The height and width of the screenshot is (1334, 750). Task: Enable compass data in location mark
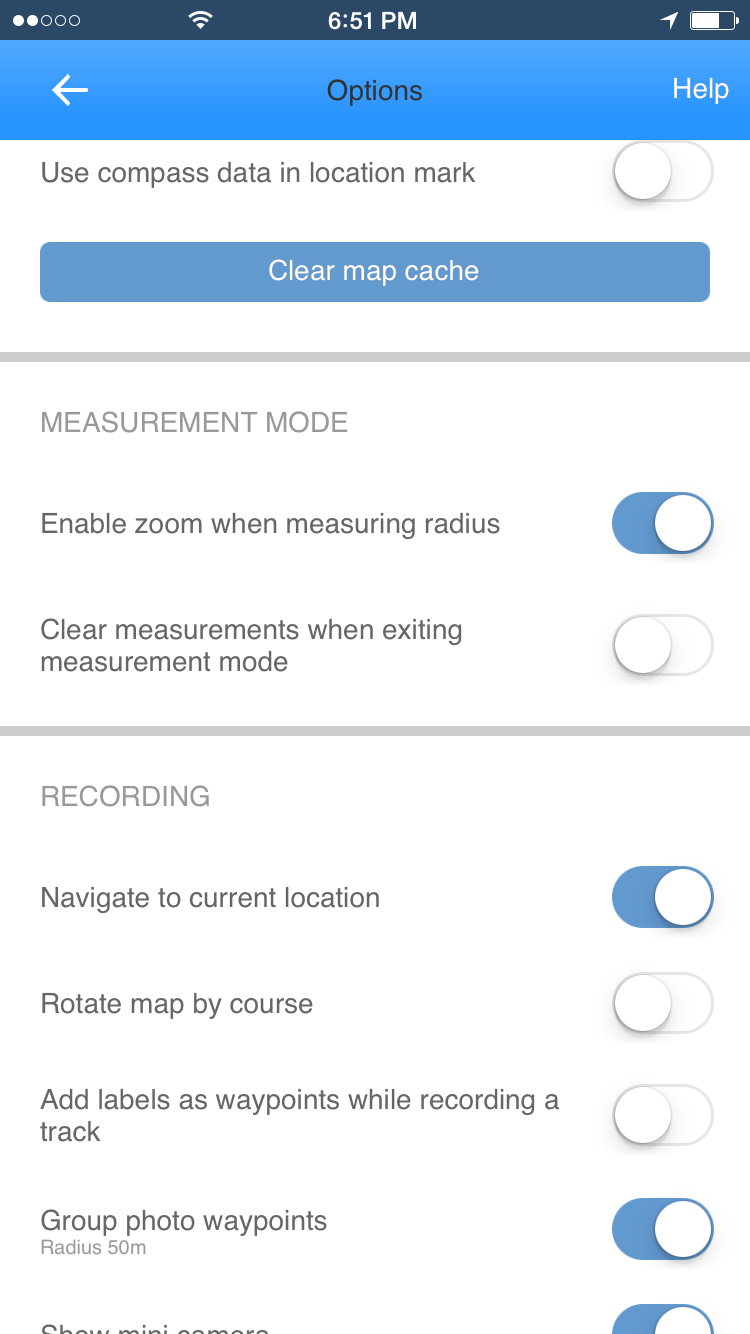pyautogui.click(x=662, y=173)
